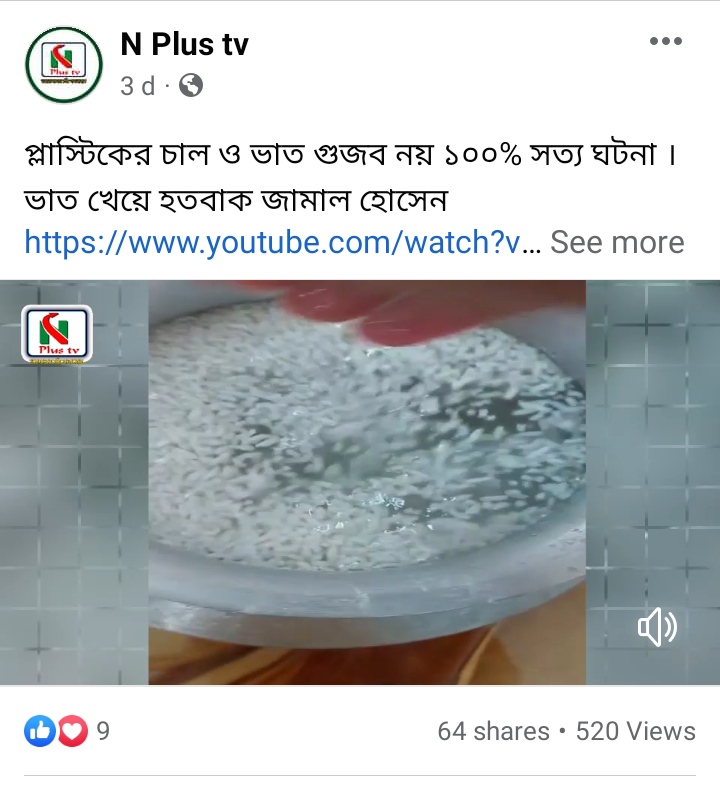This screenshot has width=720, height=787.
Task: Unmute the video with the speaker icon
Action: (657, 628)
